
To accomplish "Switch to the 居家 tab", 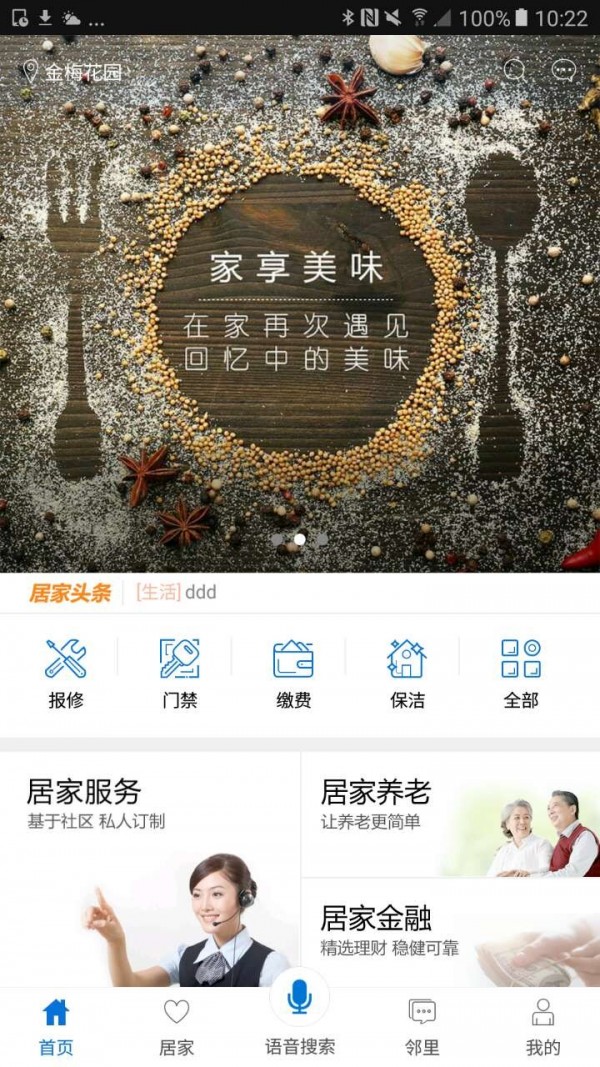I will coord(176,1027).
